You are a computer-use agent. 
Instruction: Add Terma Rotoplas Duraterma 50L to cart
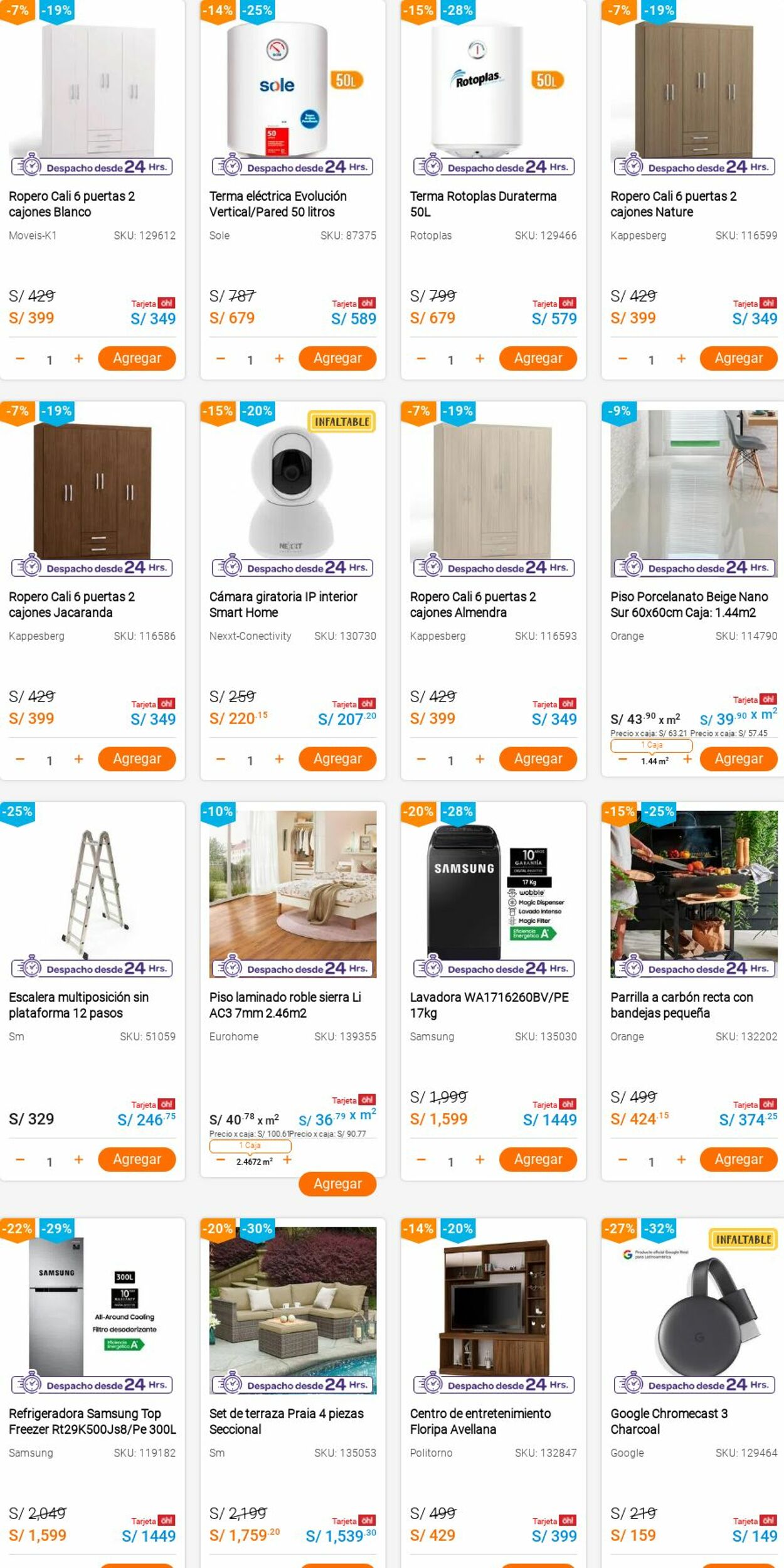pos(538,358)
